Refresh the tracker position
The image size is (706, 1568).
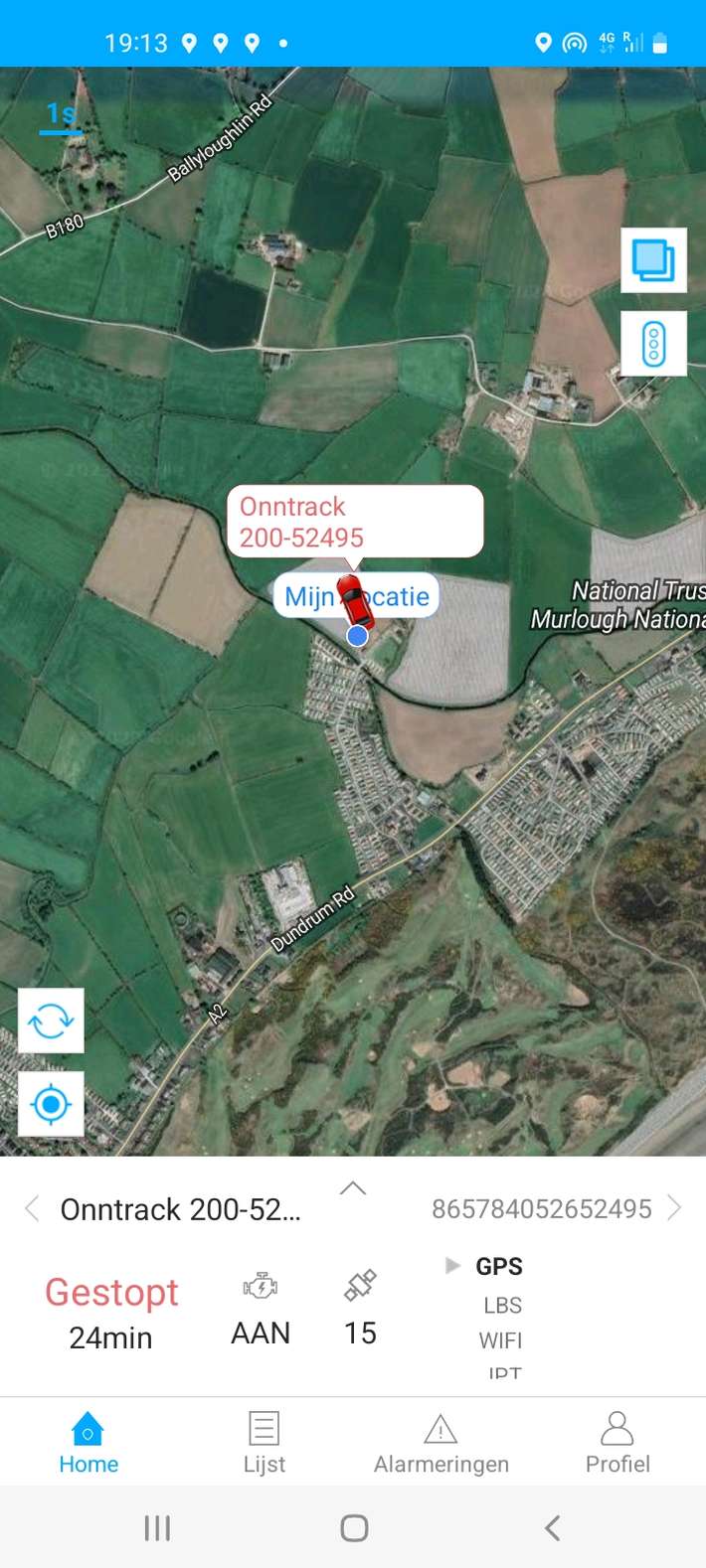click(51, 1020)
